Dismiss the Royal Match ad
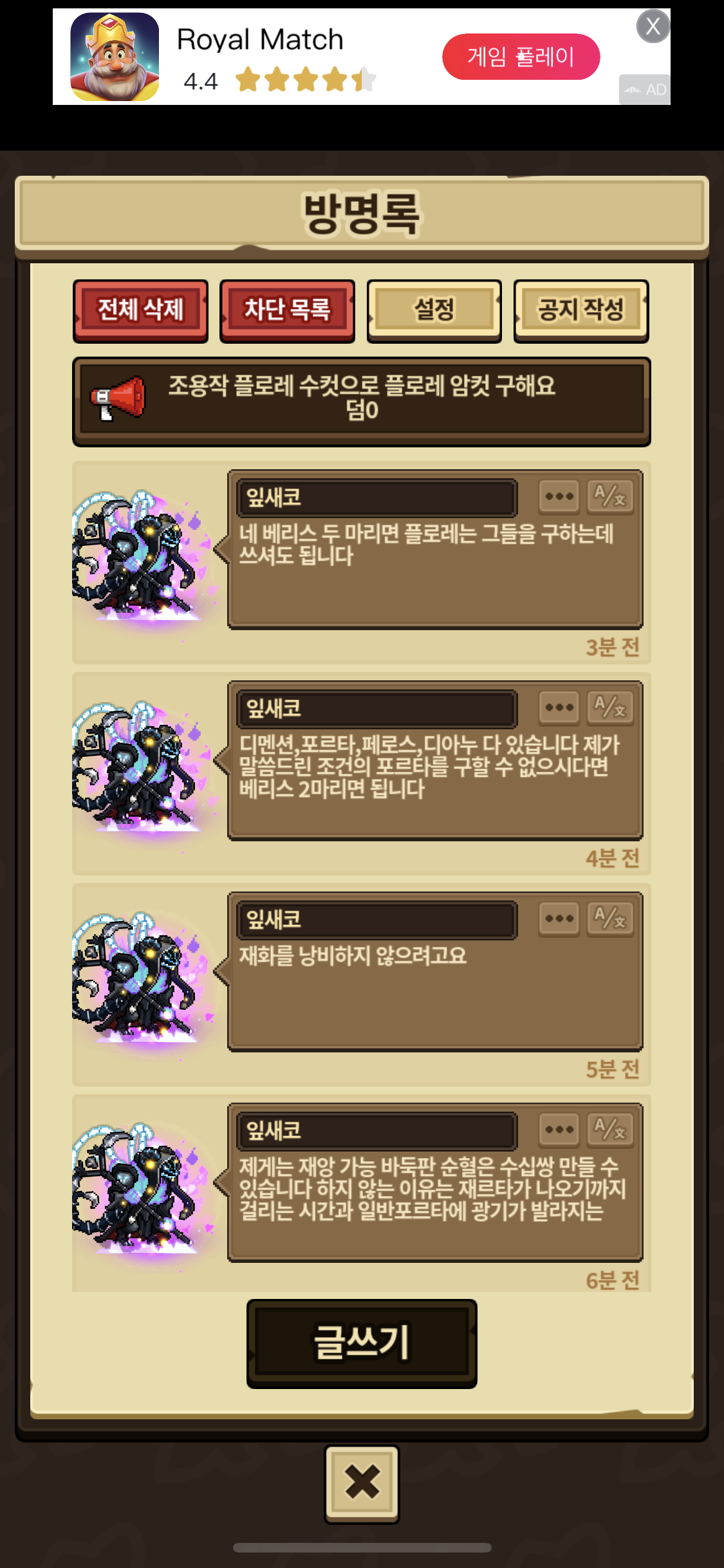724x1568 pixels. (653, 26)
